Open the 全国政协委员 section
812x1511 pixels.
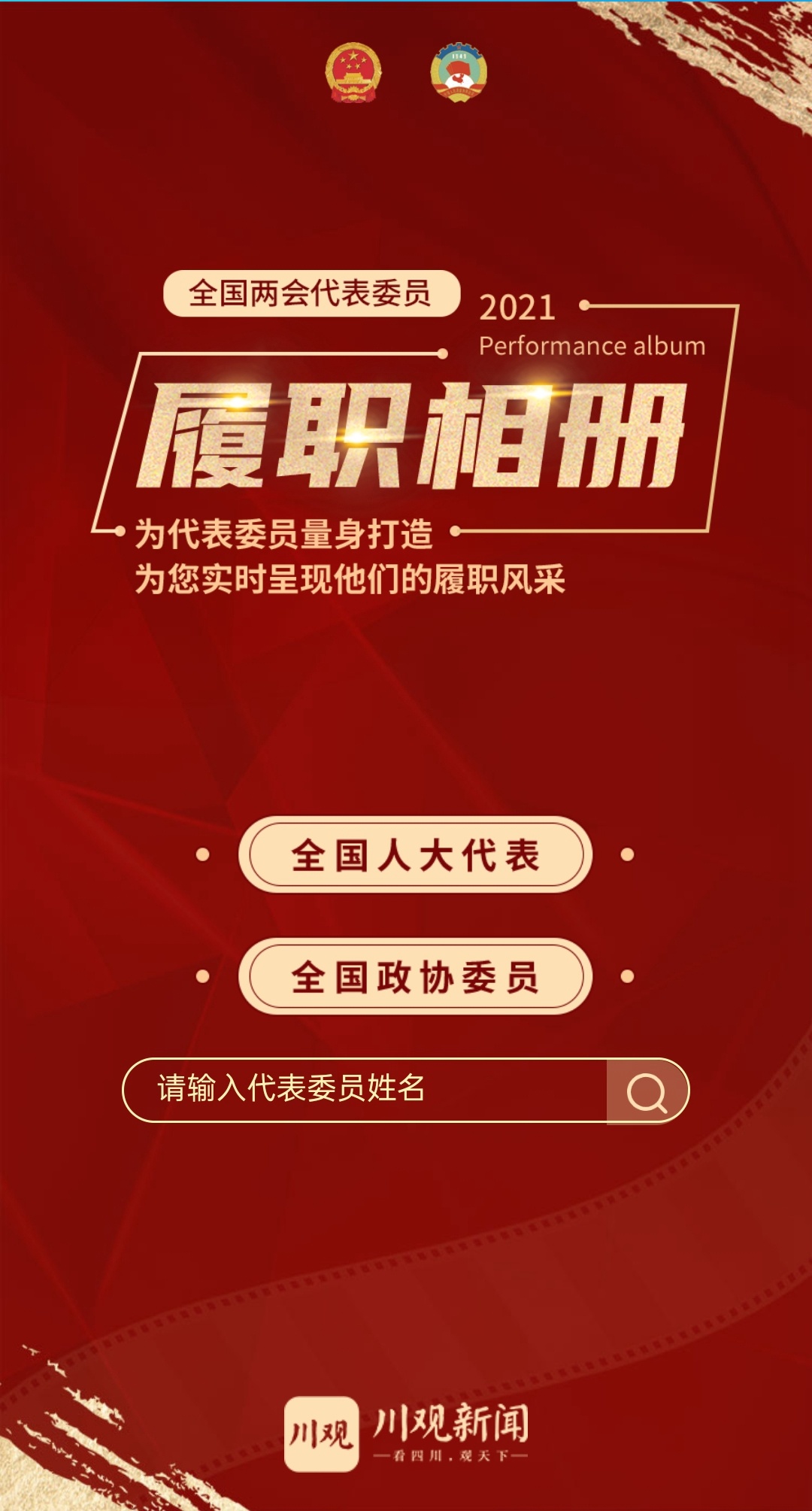click(x=415, y=976)
